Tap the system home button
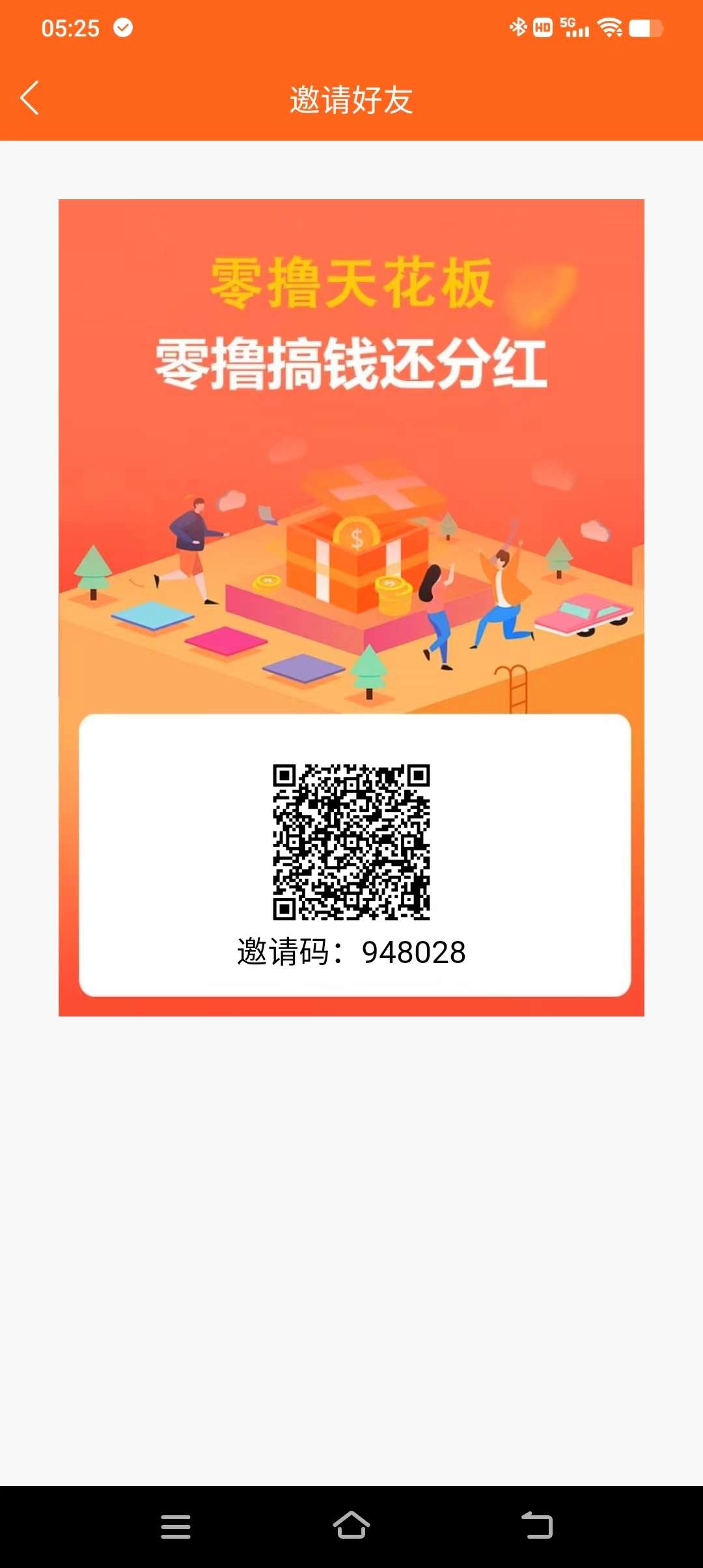The width and height of the screenshot is (703, 1568). 351,1524
